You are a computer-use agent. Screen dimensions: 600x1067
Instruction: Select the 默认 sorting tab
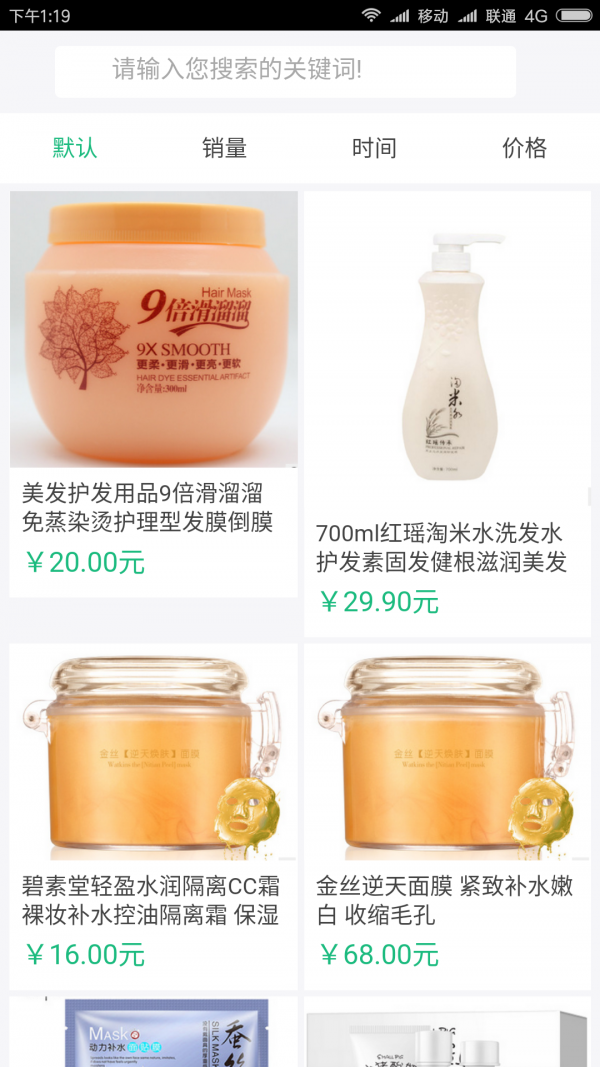pyautogui.click(x=75, y=148)
